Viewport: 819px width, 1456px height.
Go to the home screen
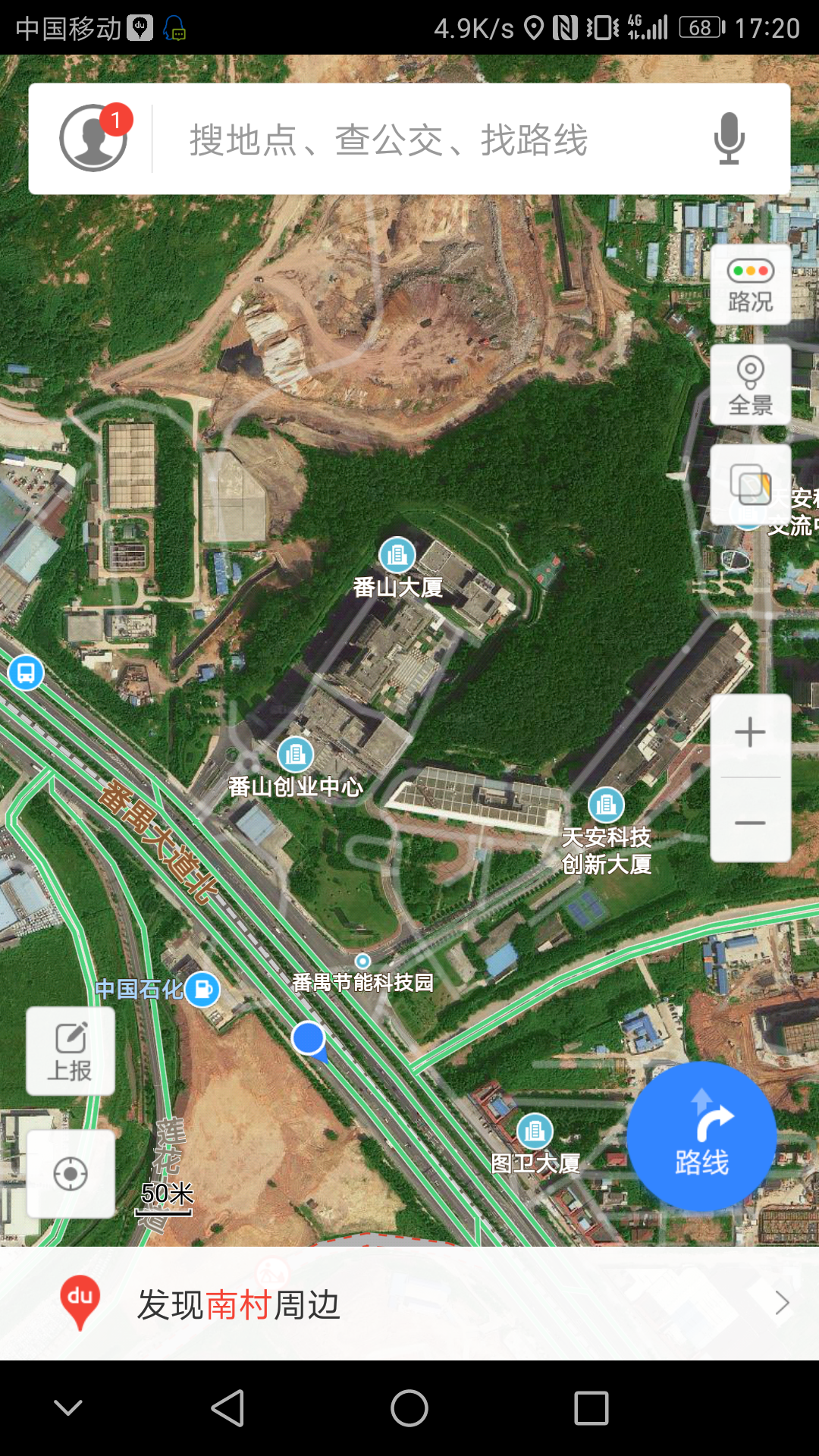(409, 1408)
